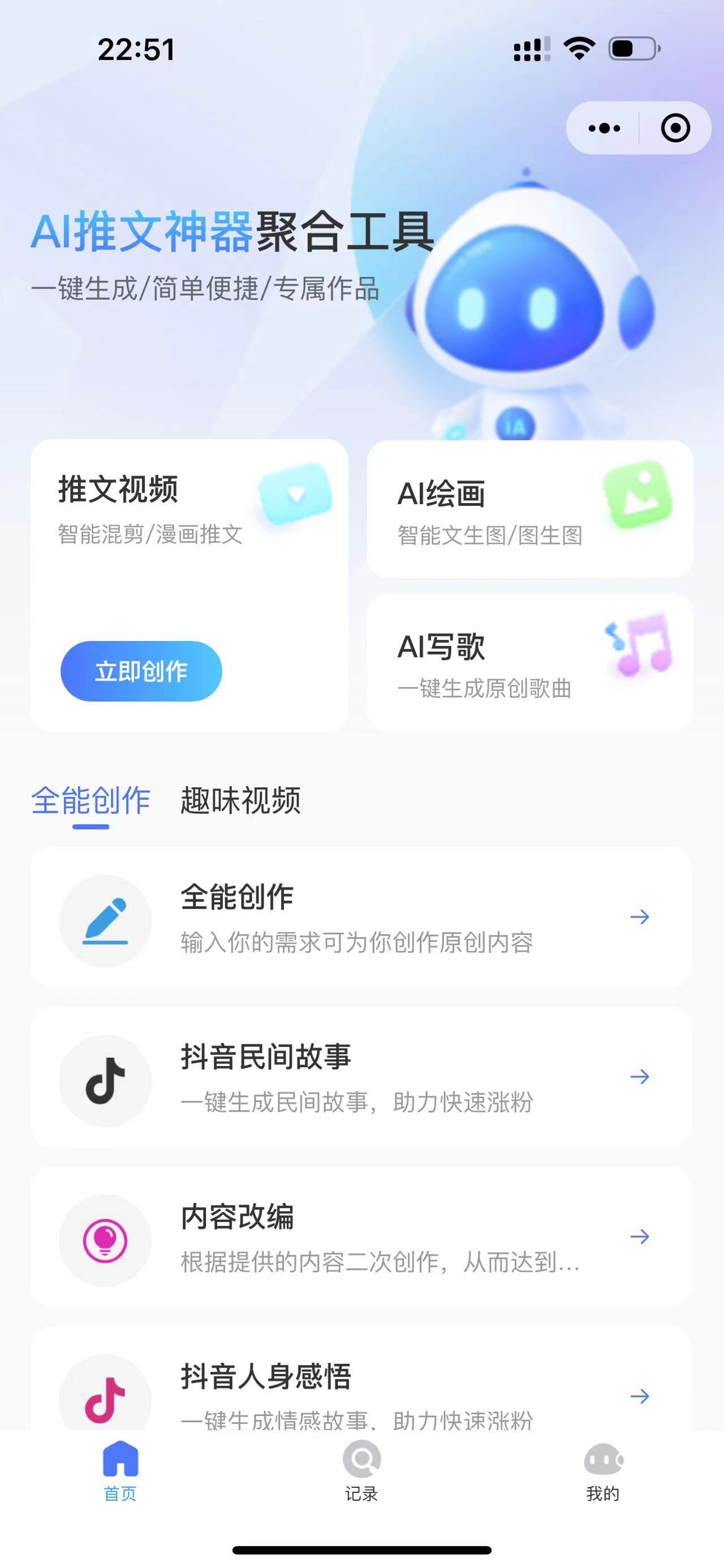Viewport: 724px width, 1568px height.
Task: Open the AI绘画 card
Action: (530, 509)
